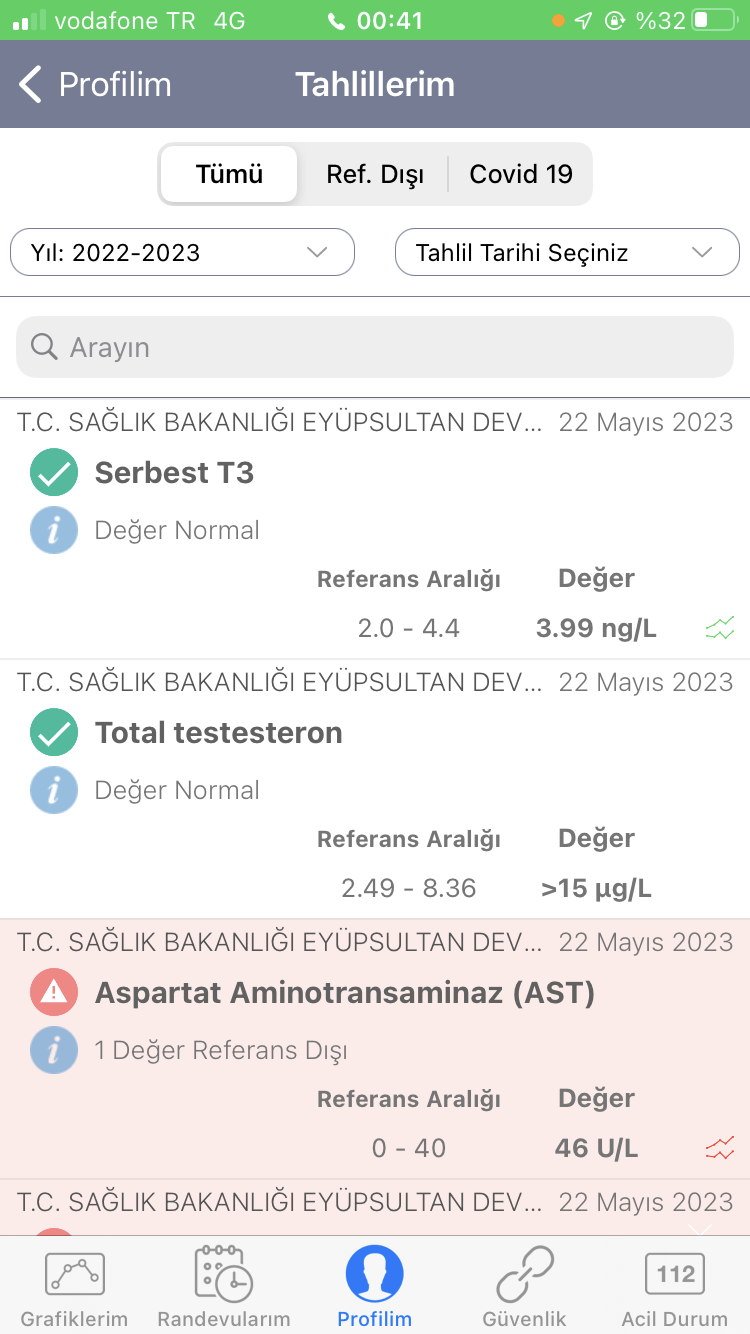
Task: Go to the Profilim tab
Action: tap(375, 1286)
